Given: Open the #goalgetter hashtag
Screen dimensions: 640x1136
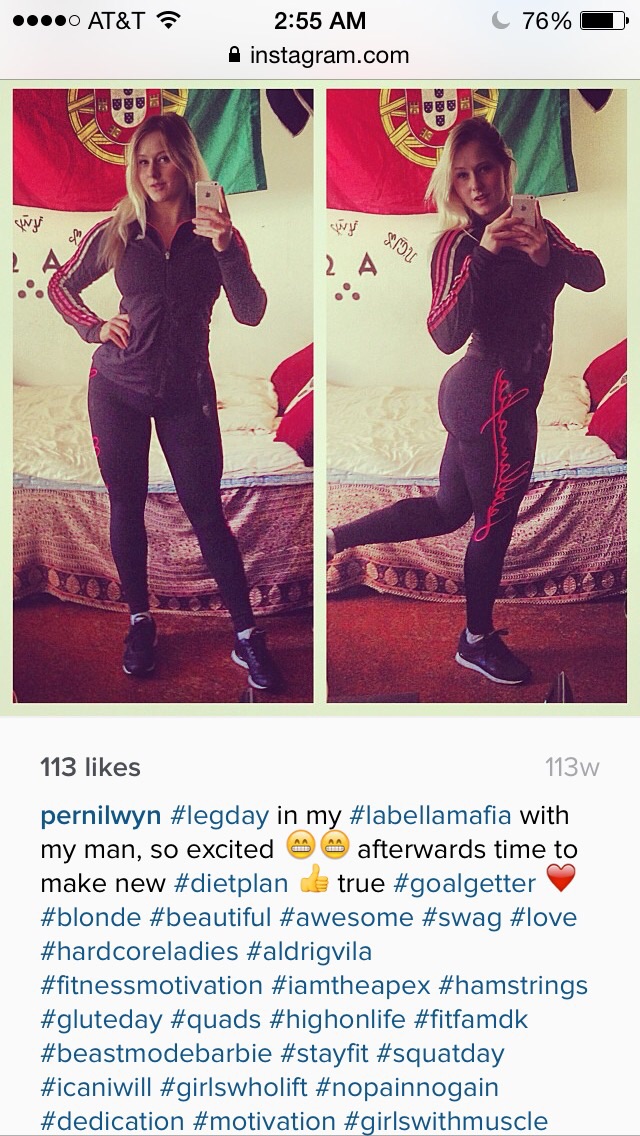Looking at the screenshot, I should (465, 884).
